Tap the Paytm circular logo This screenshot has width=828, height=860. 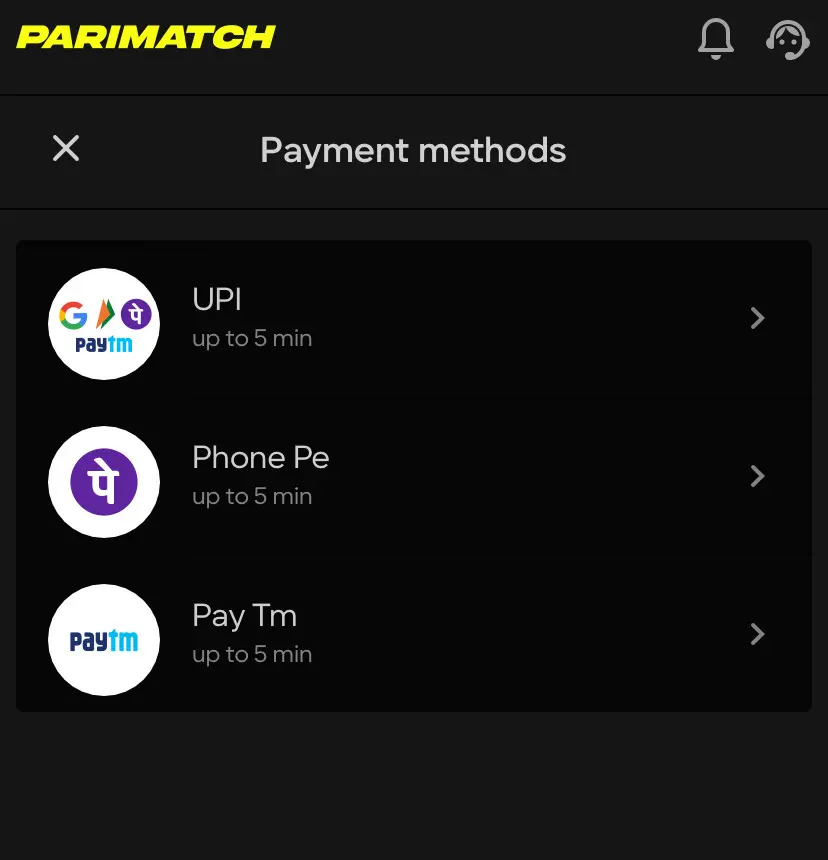[x=104, y=639]
